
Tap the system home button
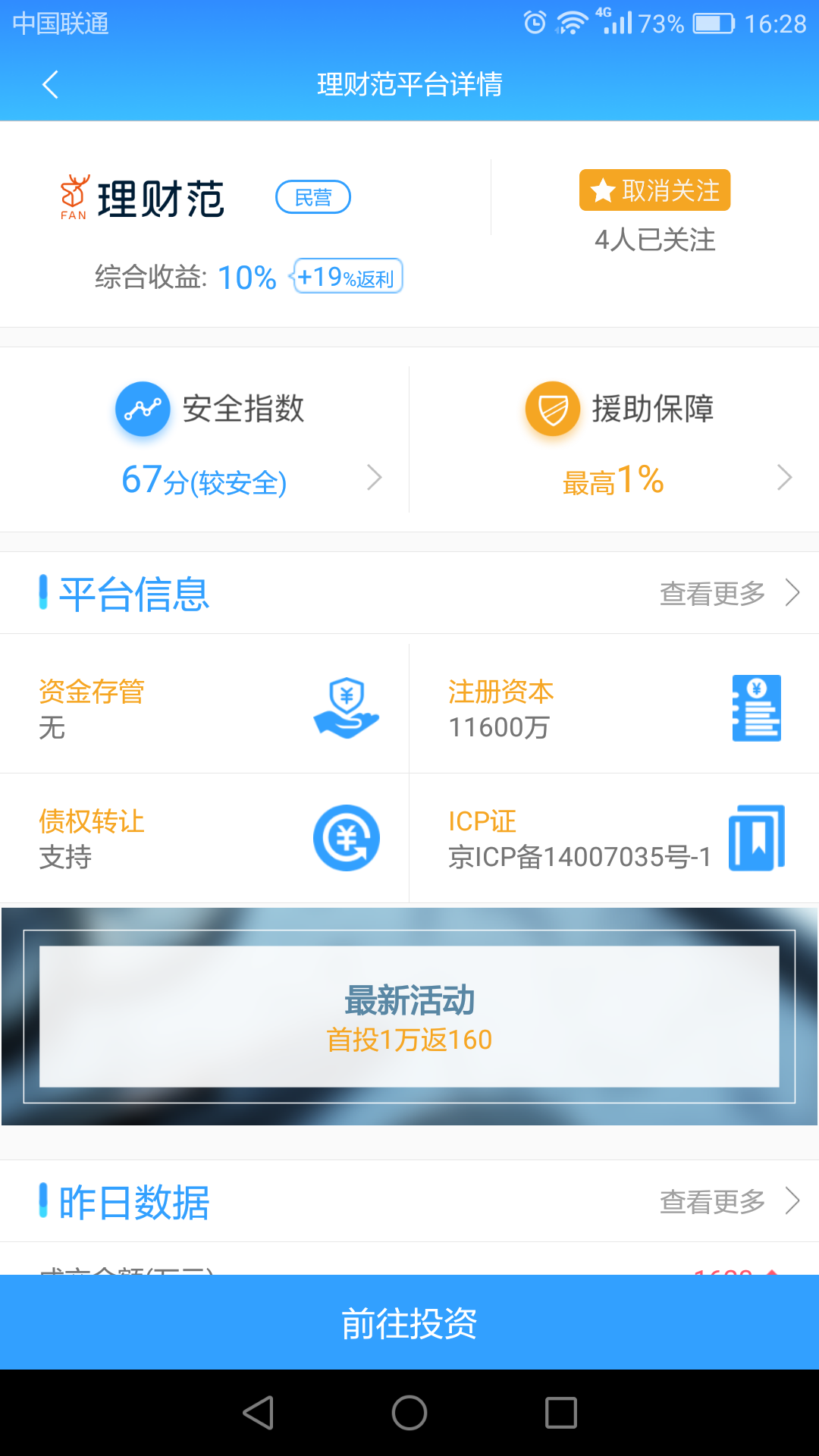pyautogui.click(x=409, y=1413)
